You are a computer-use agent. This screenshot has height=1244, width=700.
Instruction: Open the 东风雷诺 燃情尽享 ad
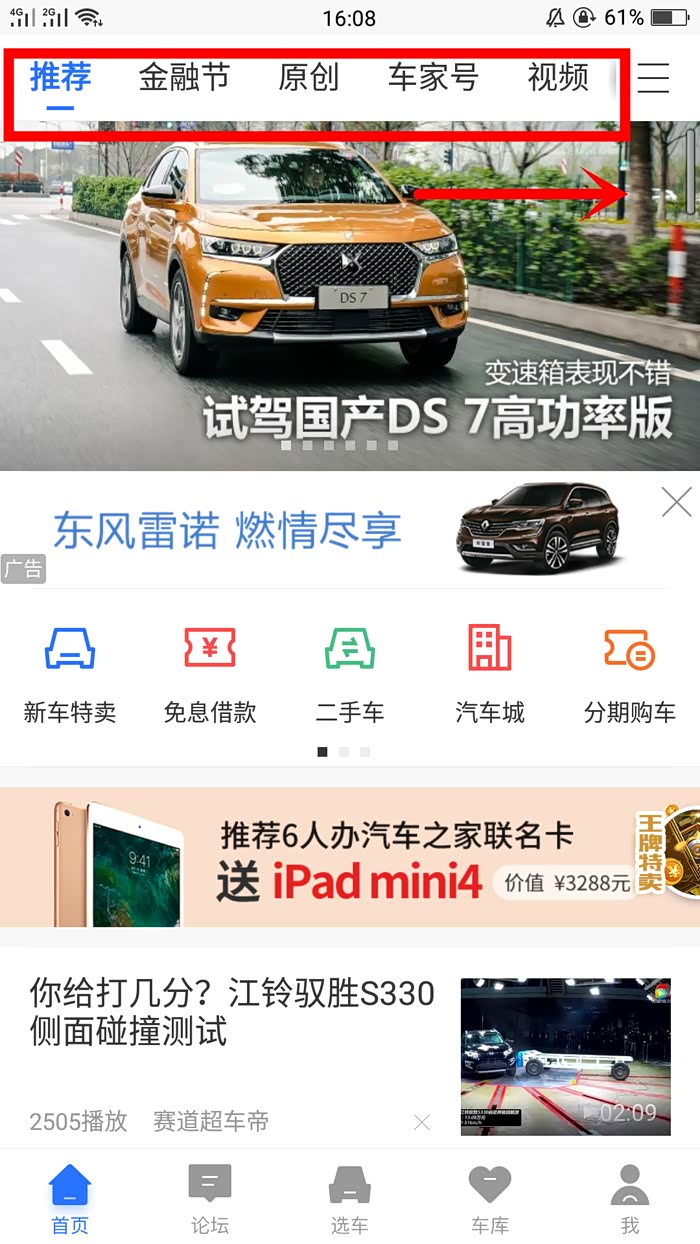(300, 530)
